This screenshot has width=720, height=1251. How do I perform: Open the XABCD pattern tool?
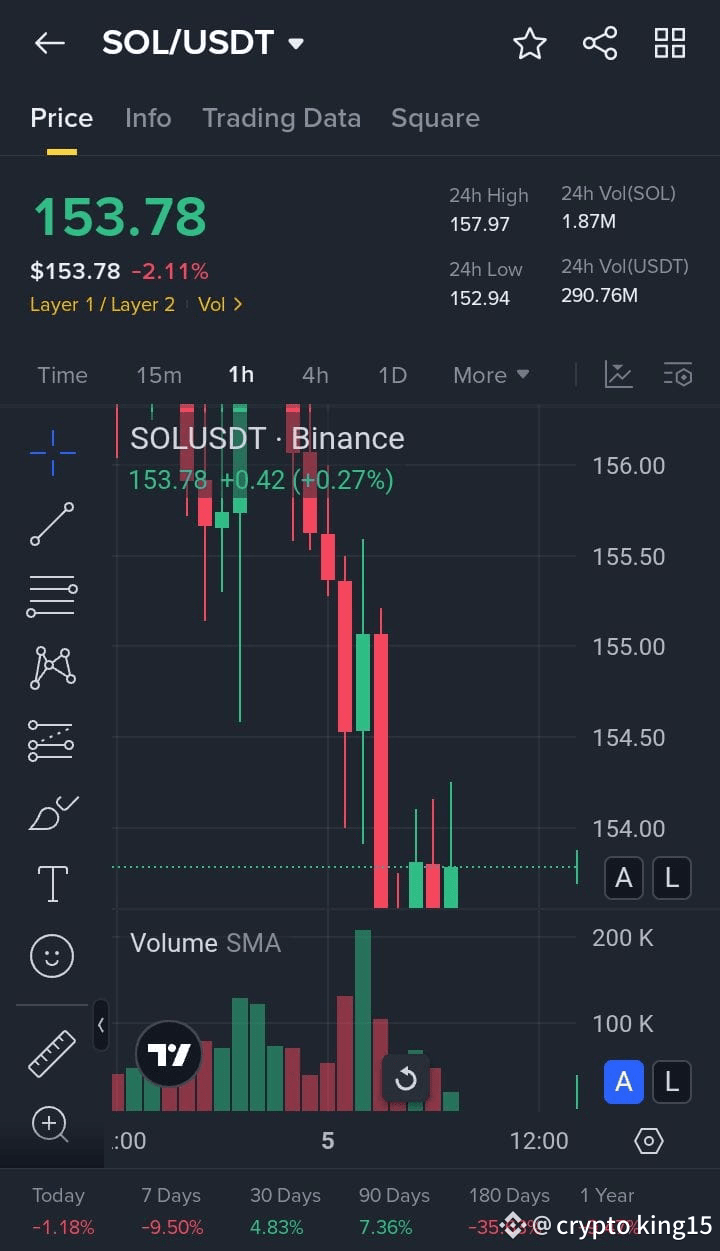click(x=52, y=667)
